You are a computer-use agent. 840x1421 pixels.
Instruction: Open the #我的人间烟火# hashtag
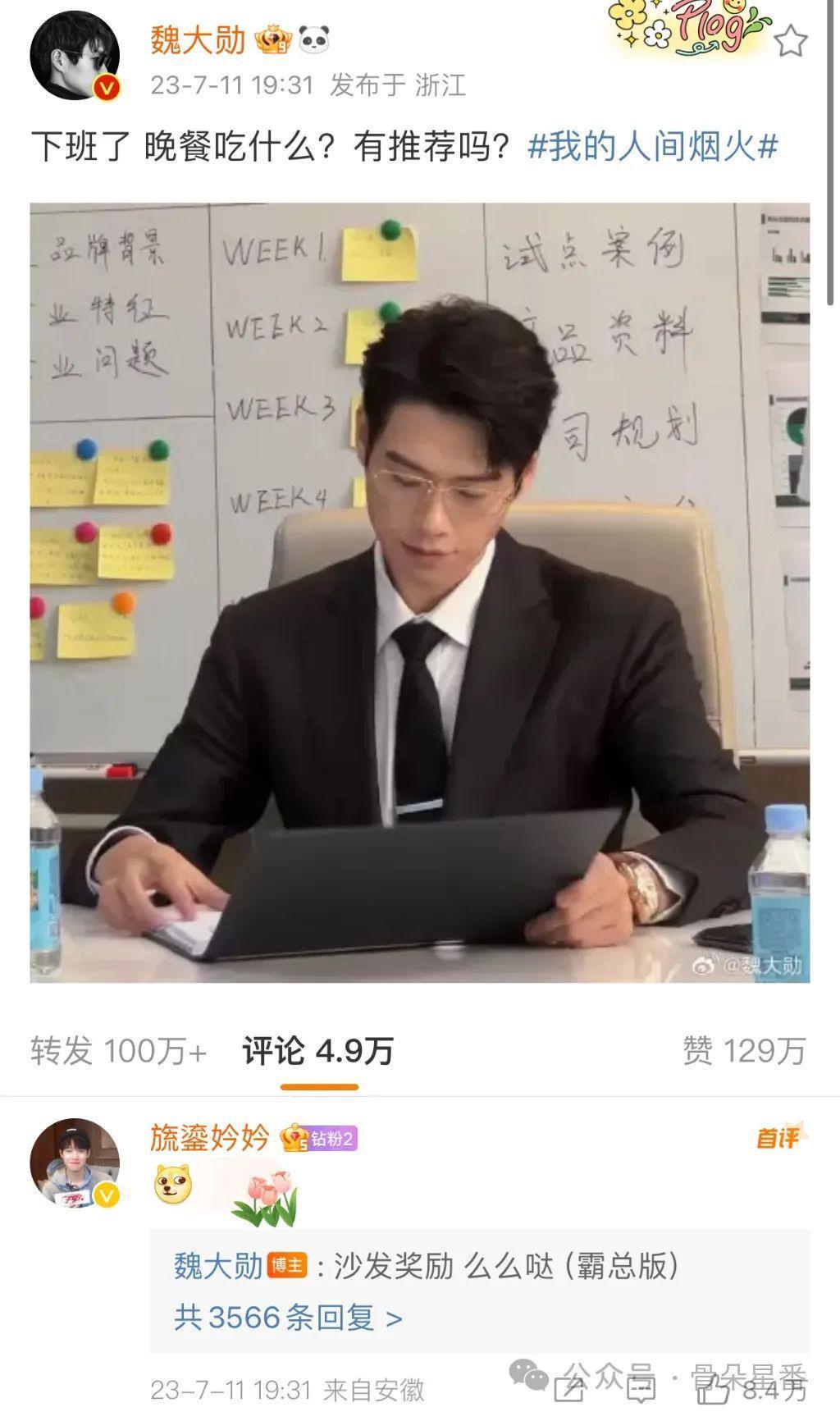[652, 147]
